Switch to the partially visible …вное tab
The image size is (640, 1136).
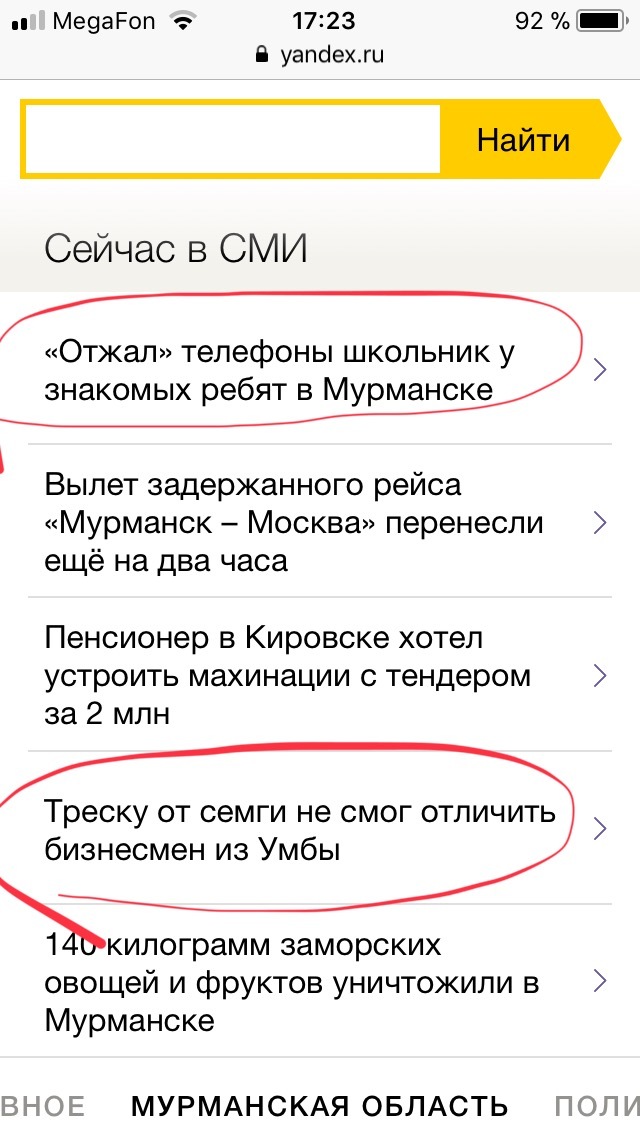[x=44, y=1107]
